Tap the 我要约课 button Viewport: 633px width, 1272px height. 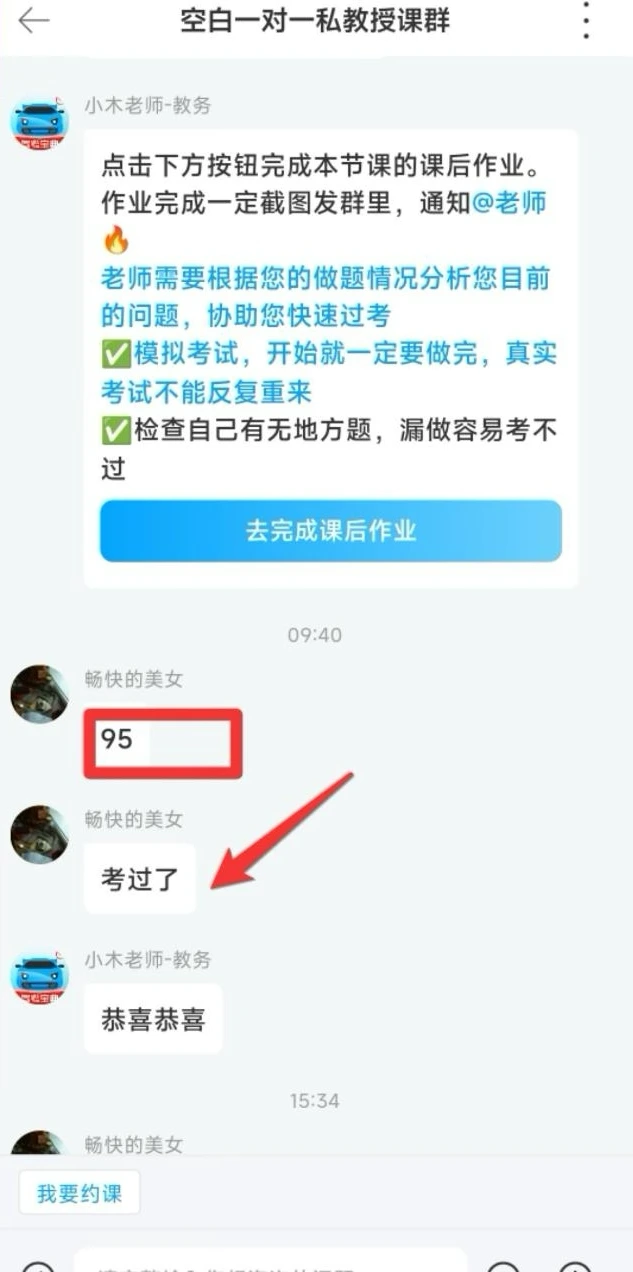coord(79,1193)
